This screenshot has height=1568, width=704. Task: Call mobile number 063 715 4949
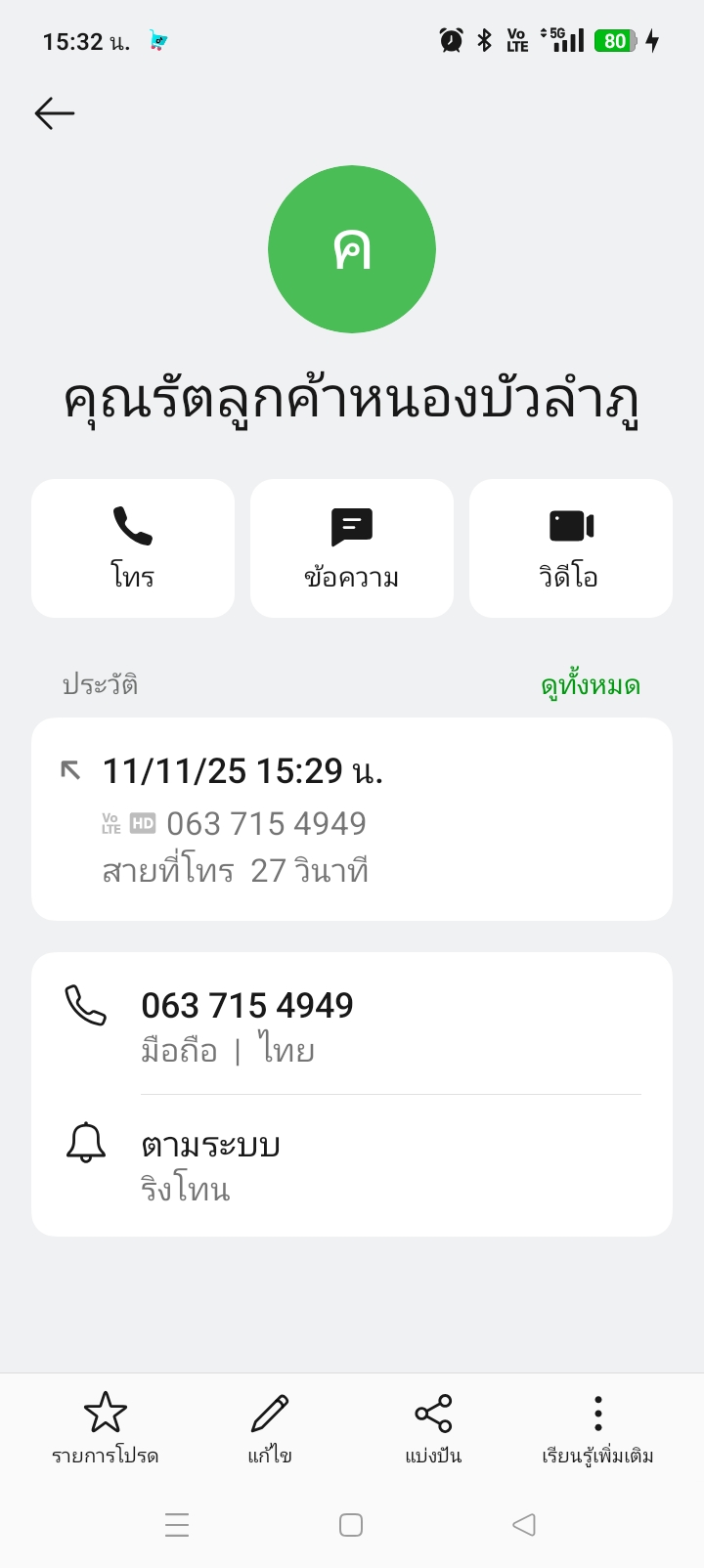(352, 1024)
